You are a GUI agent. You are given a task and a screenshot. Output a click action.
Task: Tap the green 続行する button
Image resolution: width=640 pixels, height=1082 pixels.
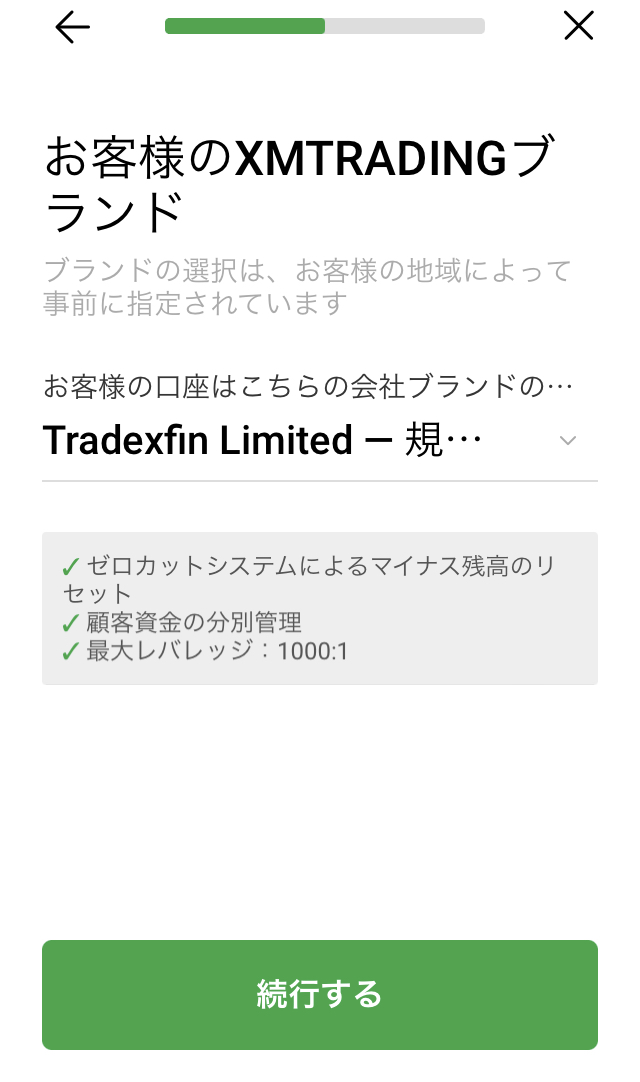coord(320,994)
